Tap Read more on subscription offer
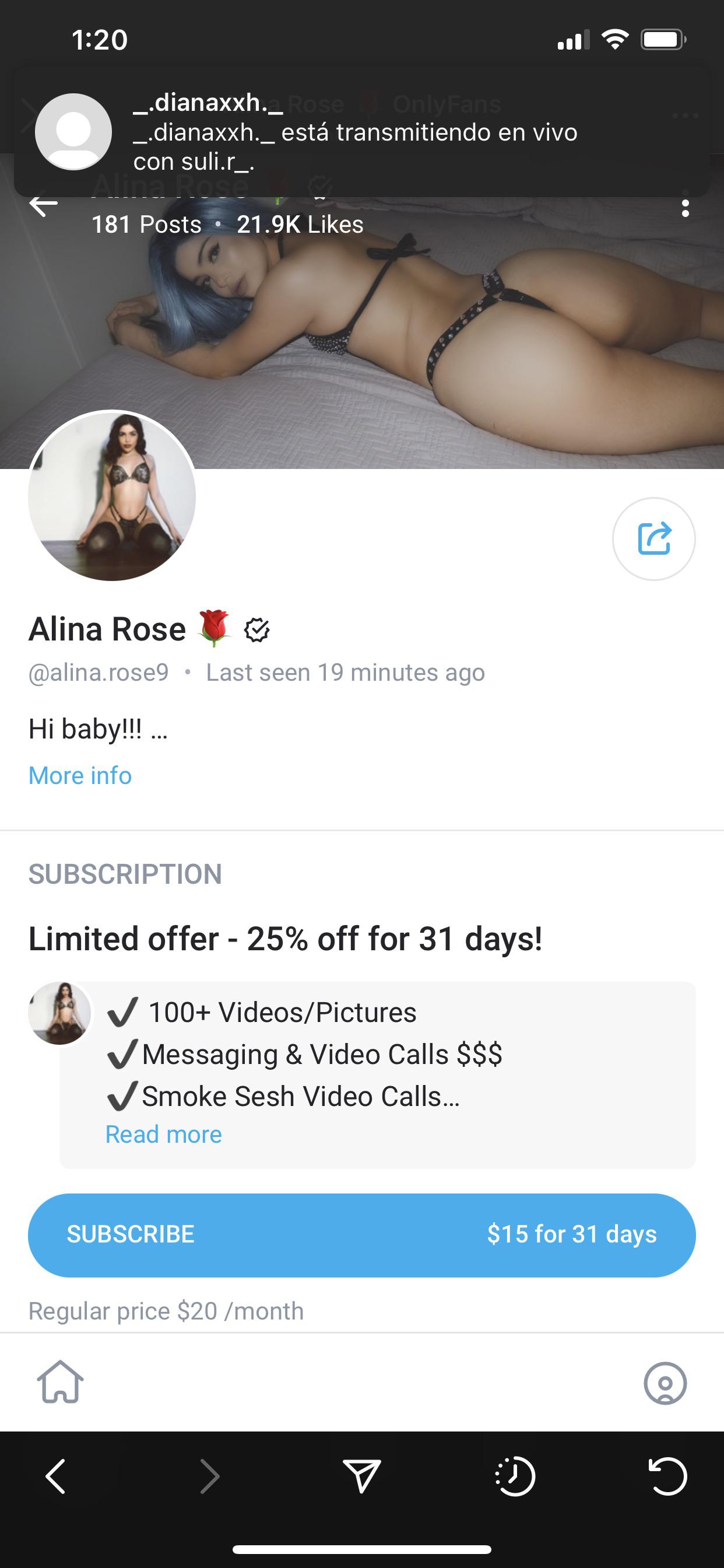Image resolution: width=724 pixels, height=1568 pixels. pyautogui.click(x=163, y=1134)
